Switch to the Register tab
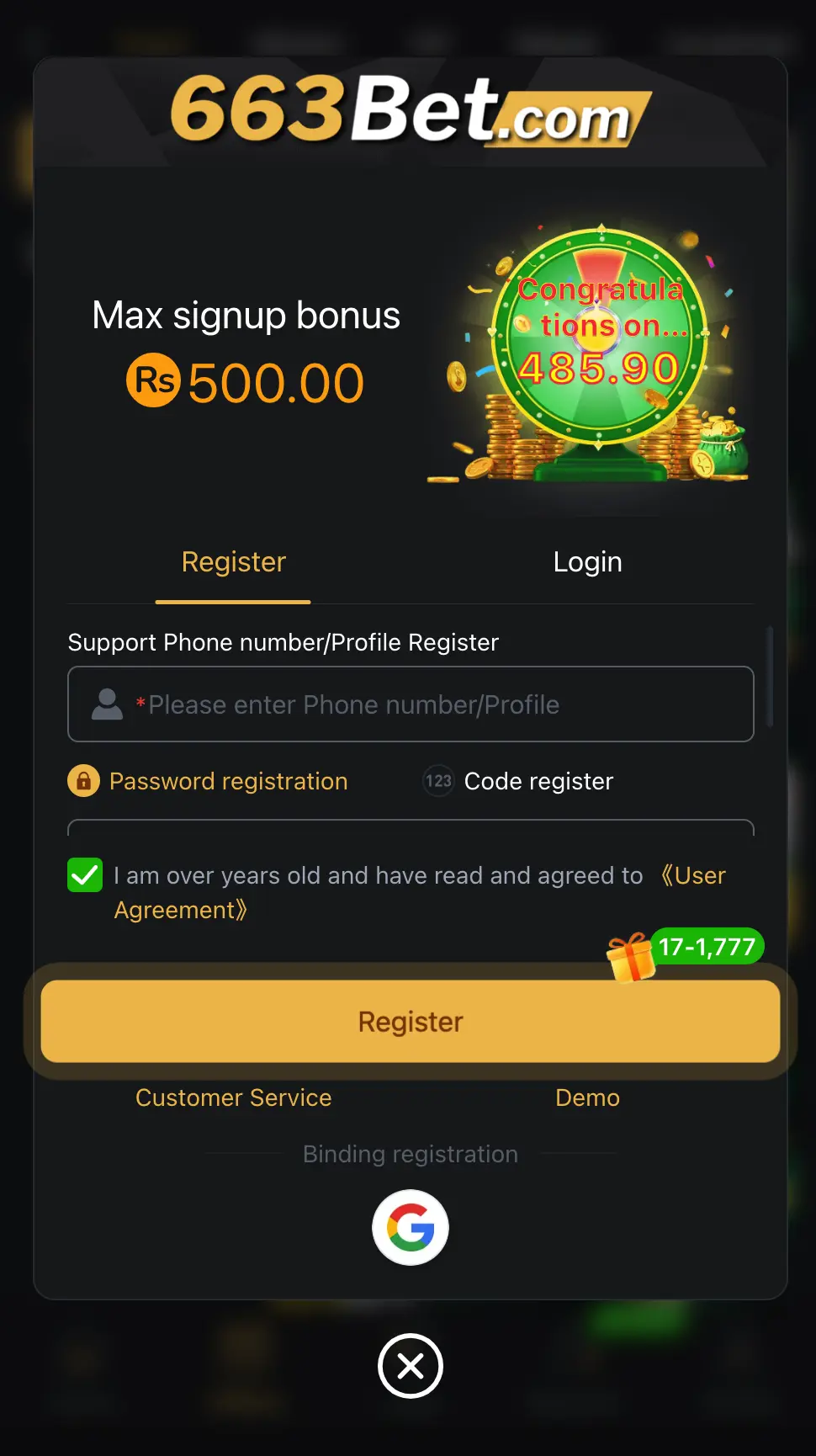The height and width of the screenshot is (1456, 816). 233,561
